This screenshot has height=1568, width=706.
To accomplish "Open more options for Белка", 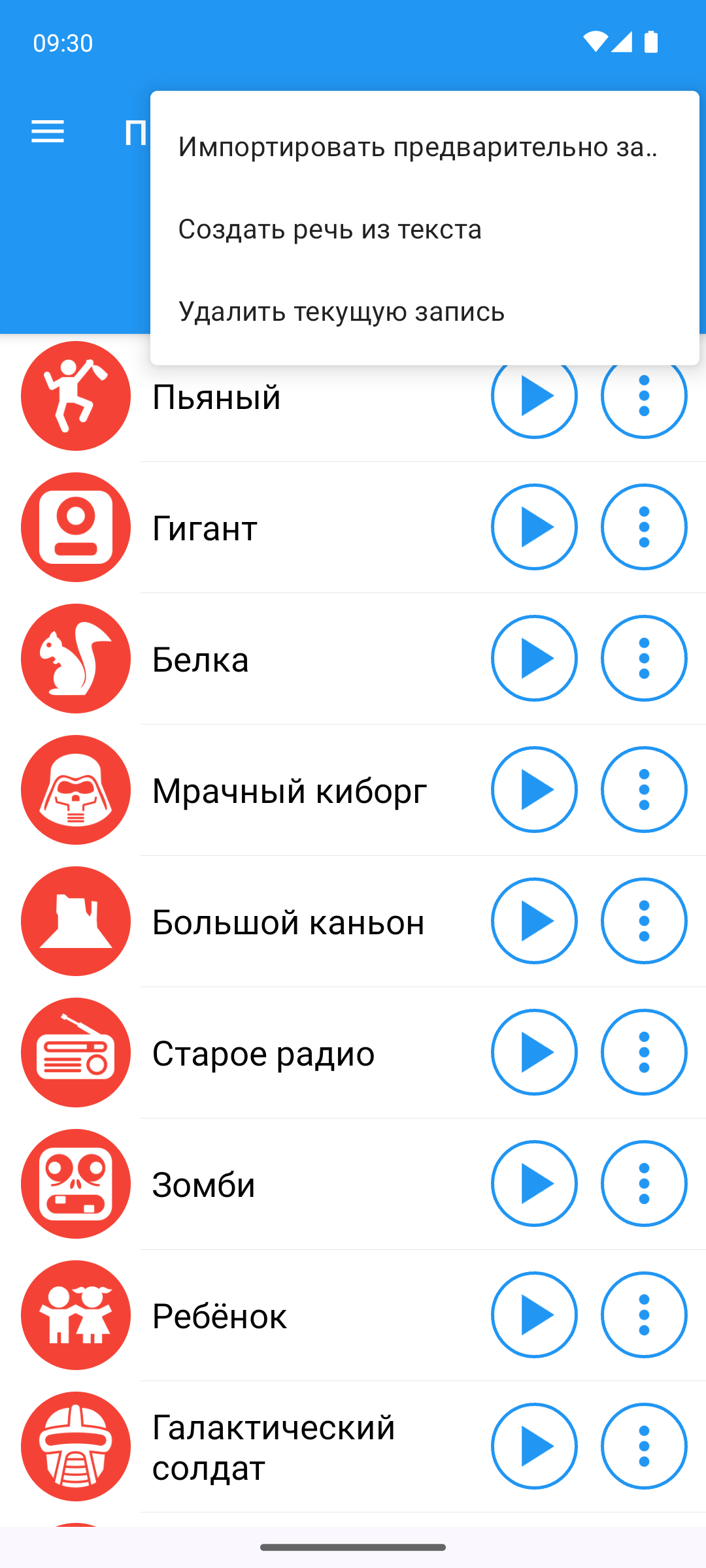I will [x=644, y=659].
